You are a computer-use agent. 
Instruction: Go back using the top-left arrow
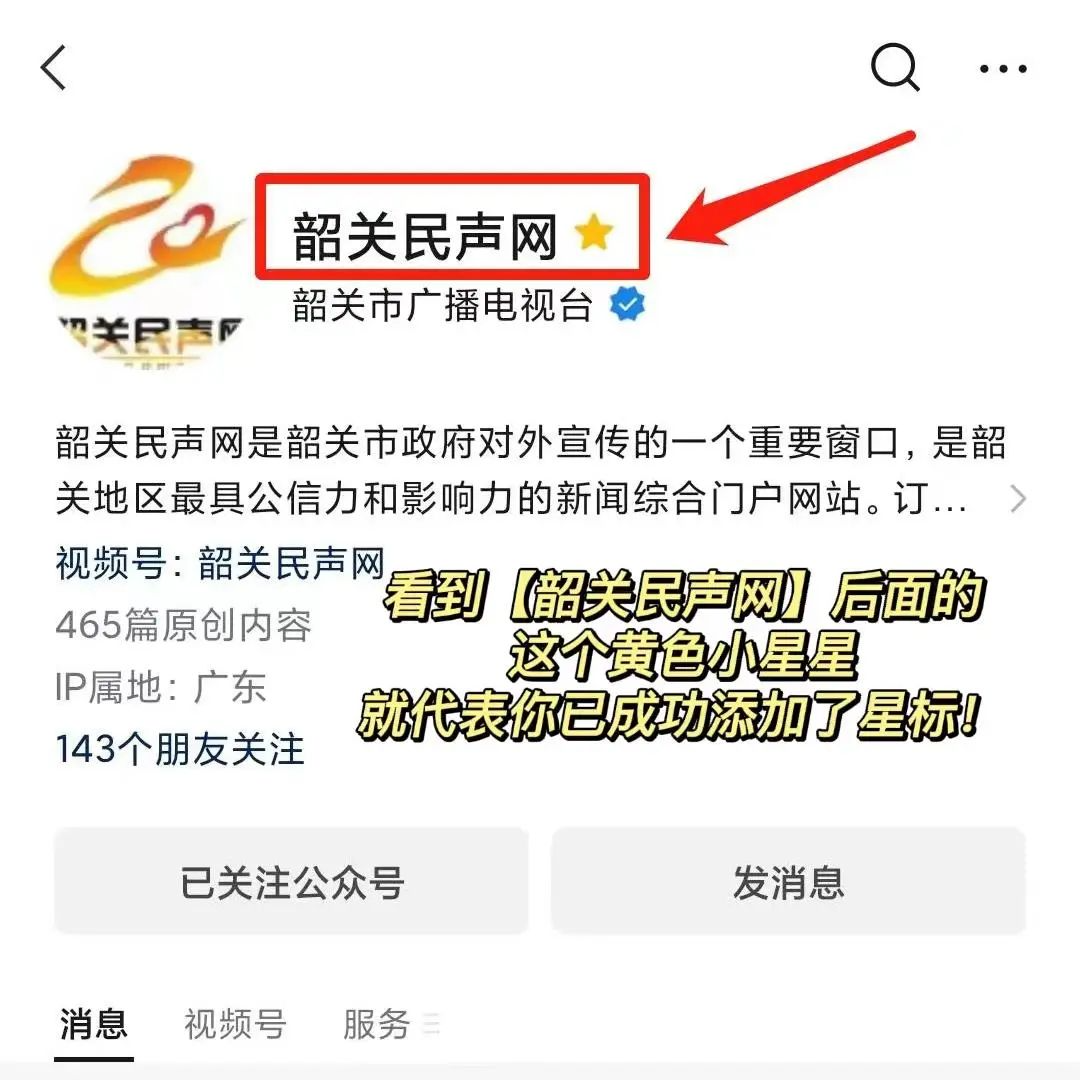(54, 68)
